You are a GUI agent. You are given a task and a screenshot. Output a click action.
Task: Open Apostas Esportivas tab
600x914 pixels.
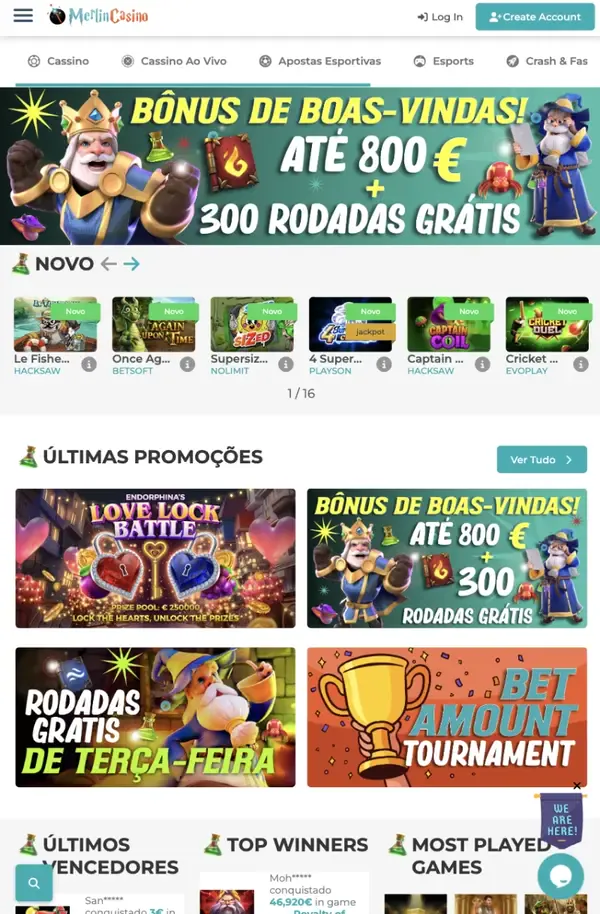pyautogui.click(x=320, y=61)
